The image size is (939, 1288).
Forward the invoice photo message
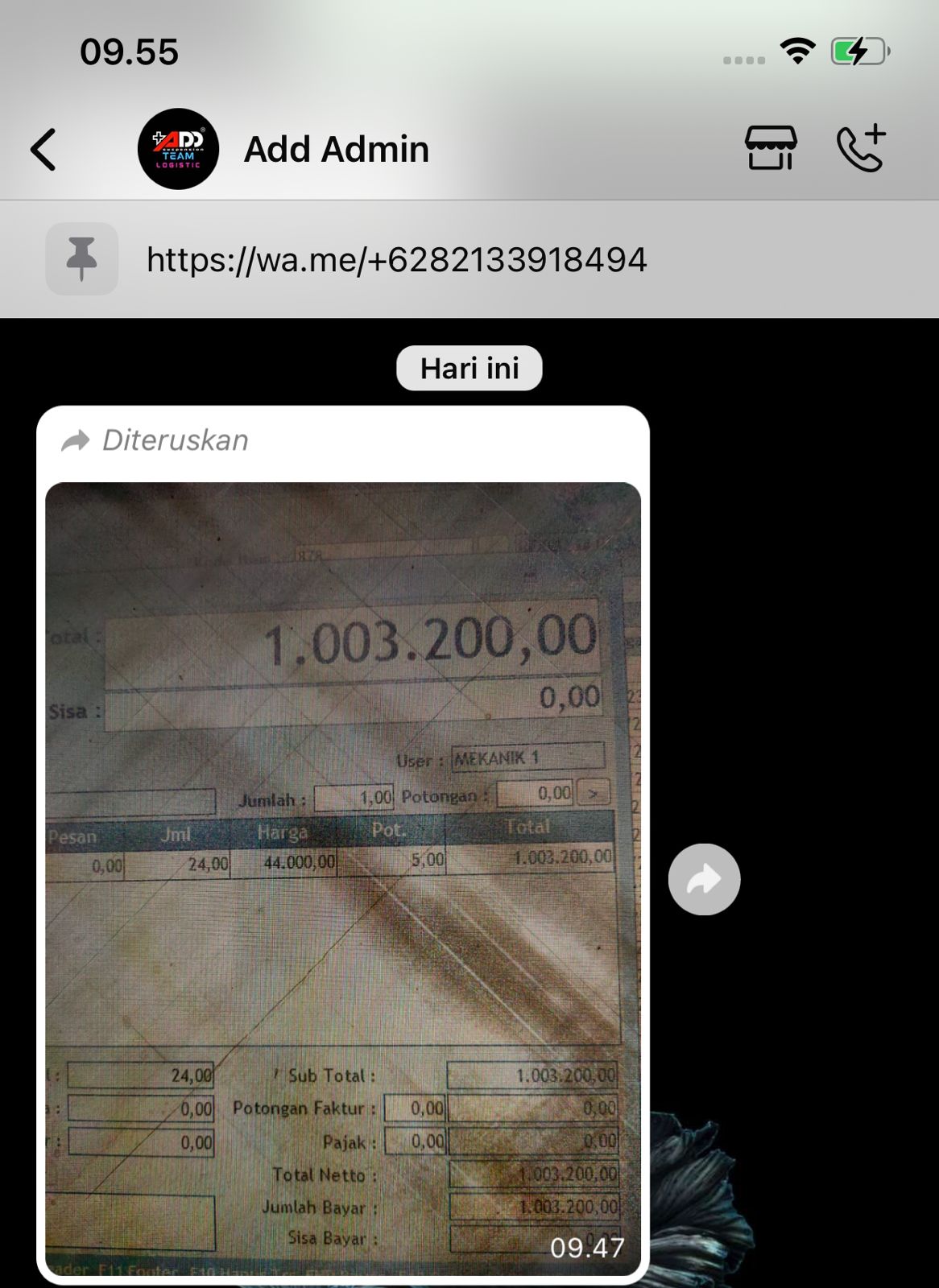[704, 879]
